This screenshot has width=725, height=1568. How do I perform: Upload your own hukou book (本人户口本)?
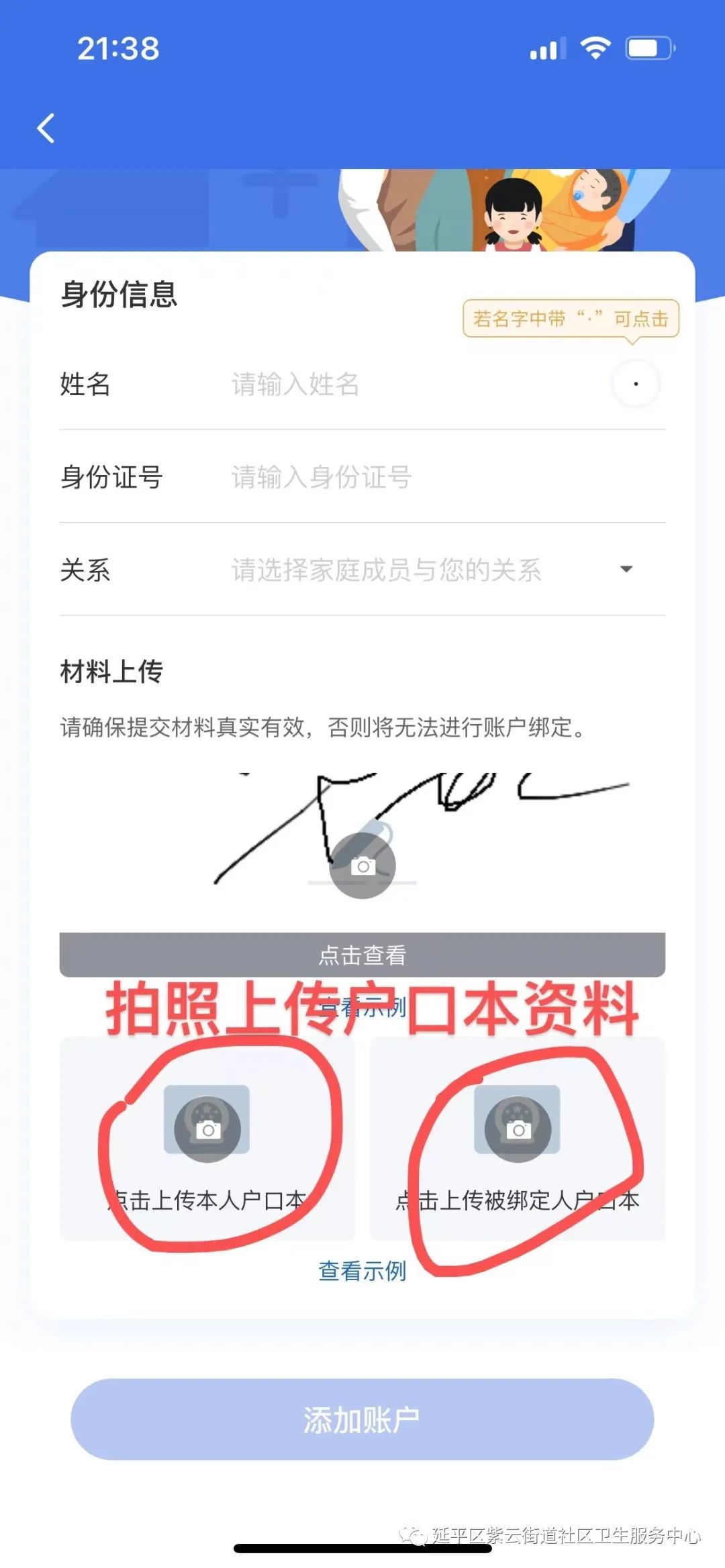tap(207, 1139)
